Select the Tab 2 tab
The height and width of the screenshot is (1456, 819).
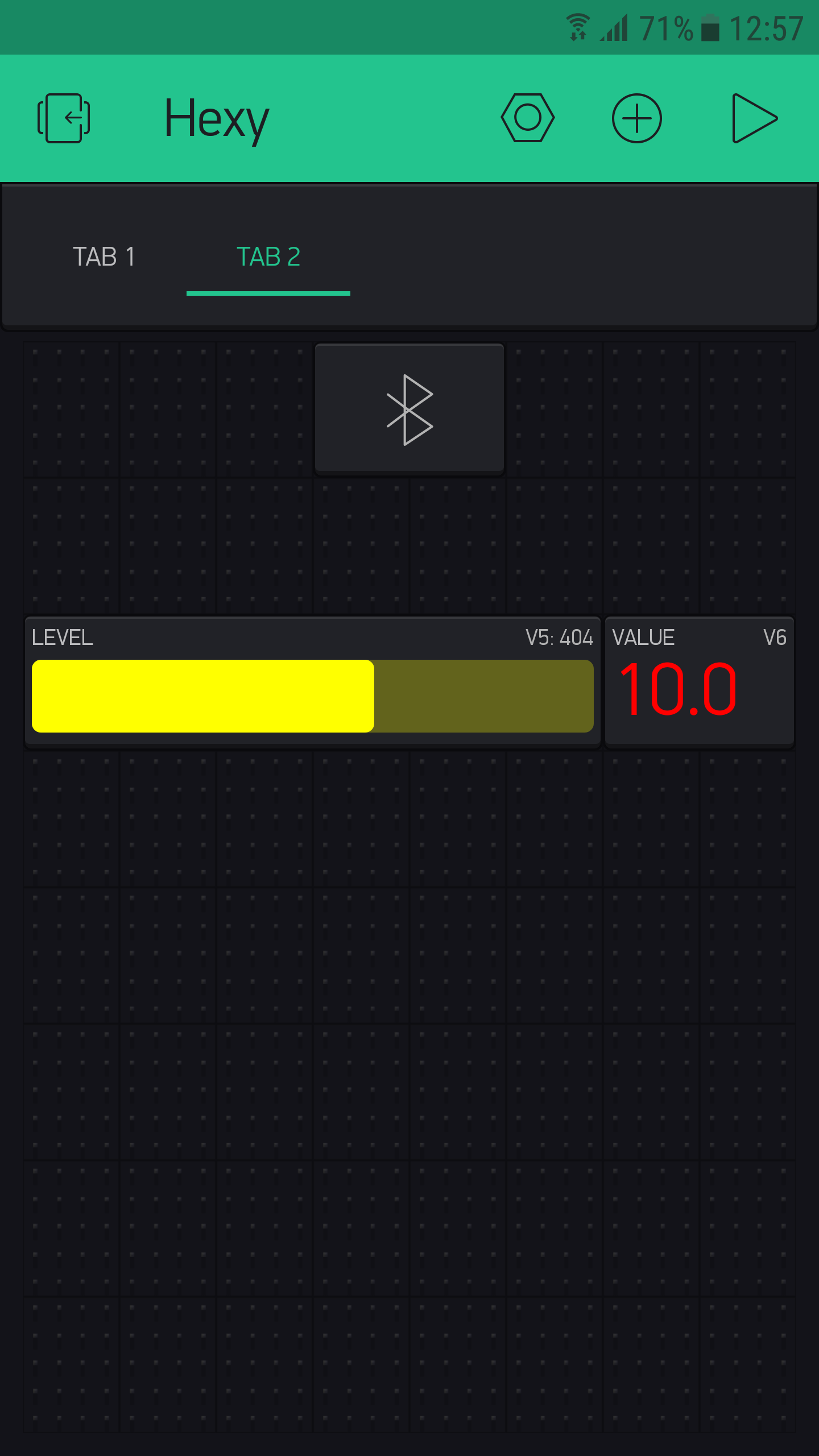click(x=268, y=257)
